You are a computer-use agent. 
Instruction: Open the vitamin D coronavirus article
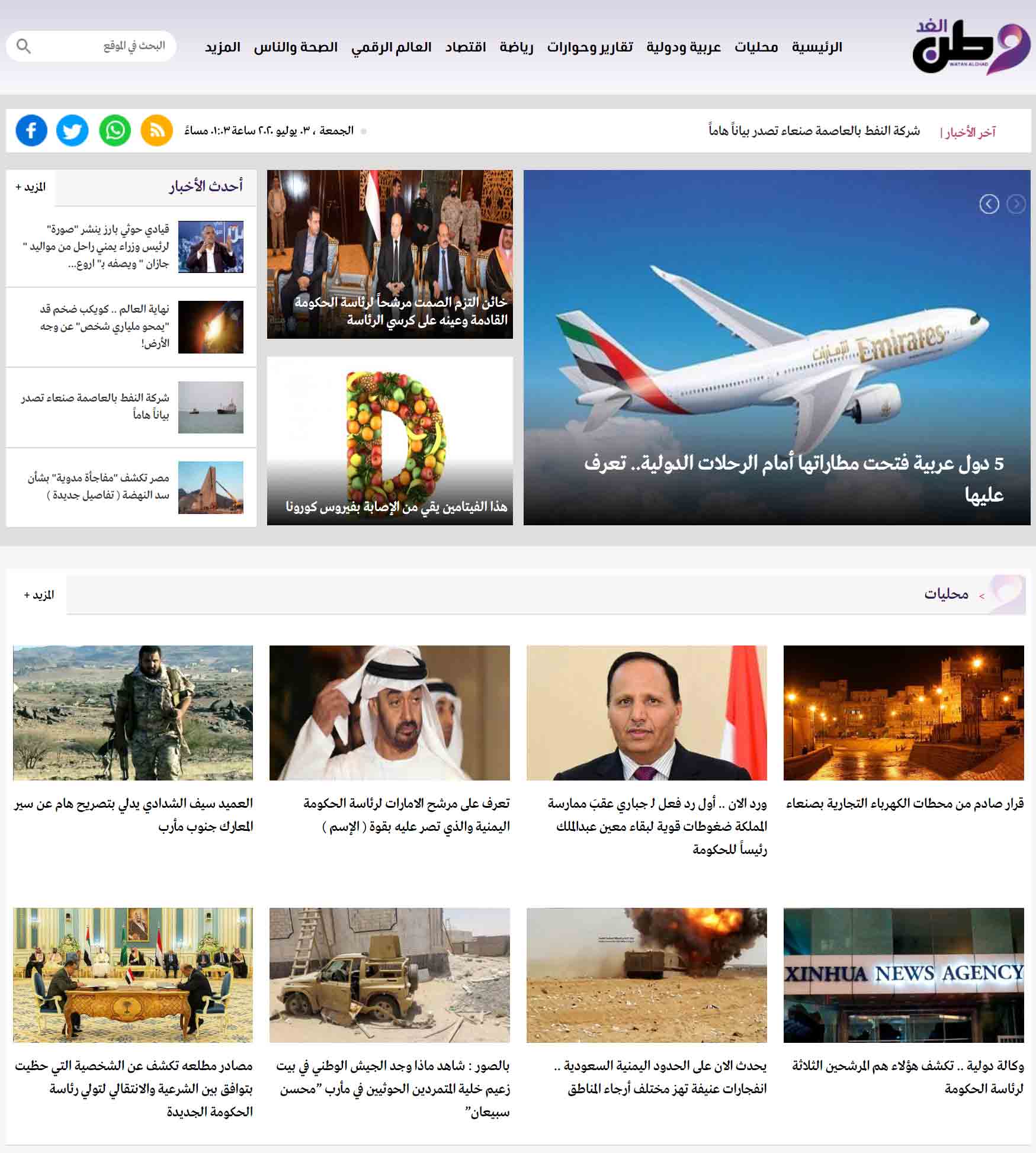(396, 506)
